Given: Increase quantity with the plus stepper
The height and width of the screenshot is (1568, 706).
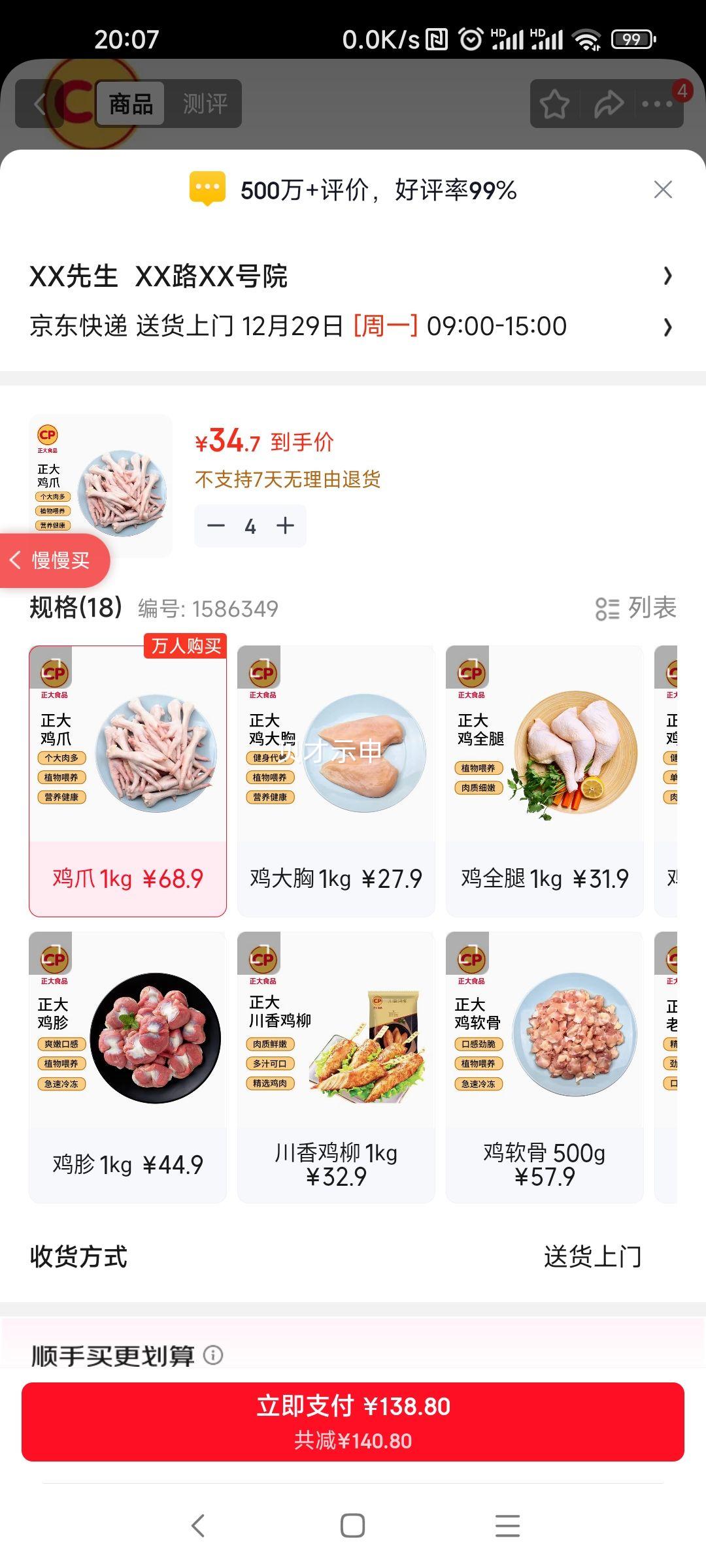Looking at the screenshot, I should [x=286, y=526].
